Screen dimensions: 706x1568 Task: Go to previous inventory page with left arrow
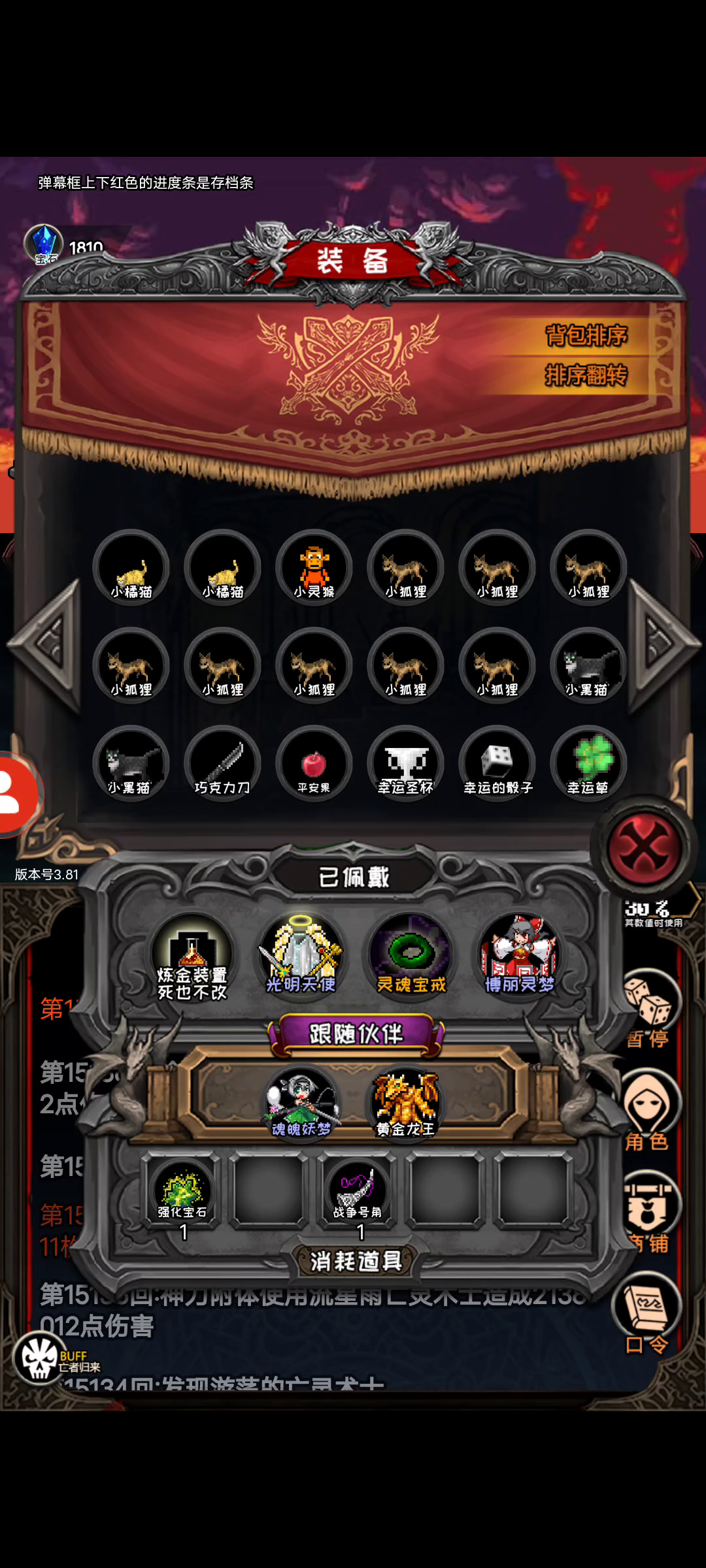[x=46, y=644]
